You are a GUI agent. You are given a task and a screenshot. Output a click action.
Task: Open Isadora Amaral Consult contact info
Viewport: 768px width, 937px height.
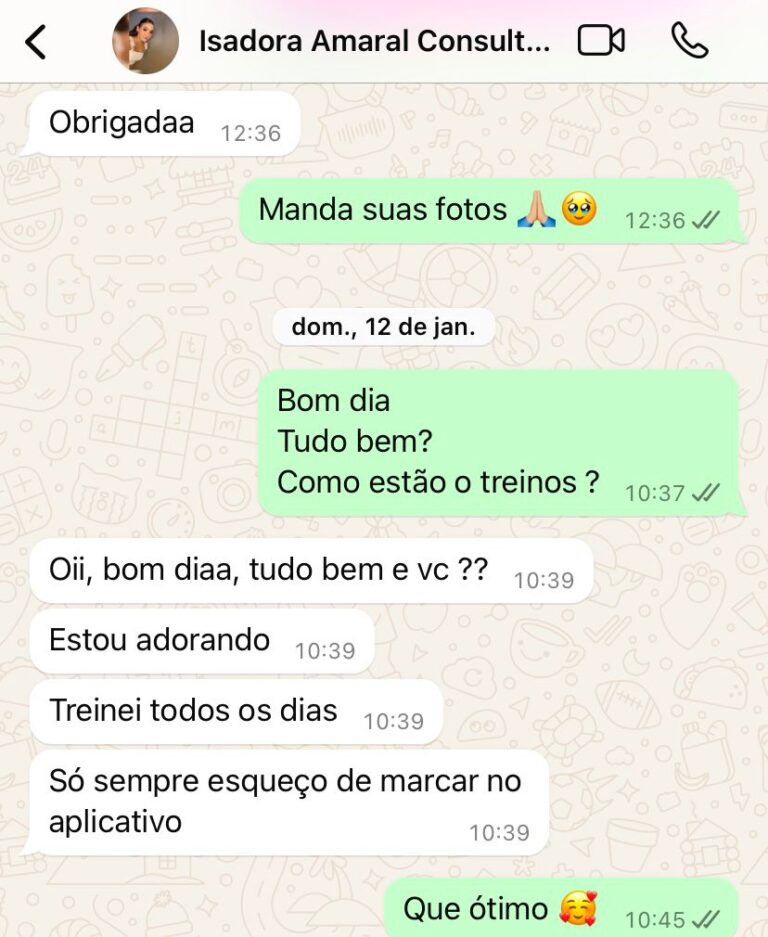pyautogui.click(x=374, y=42)
